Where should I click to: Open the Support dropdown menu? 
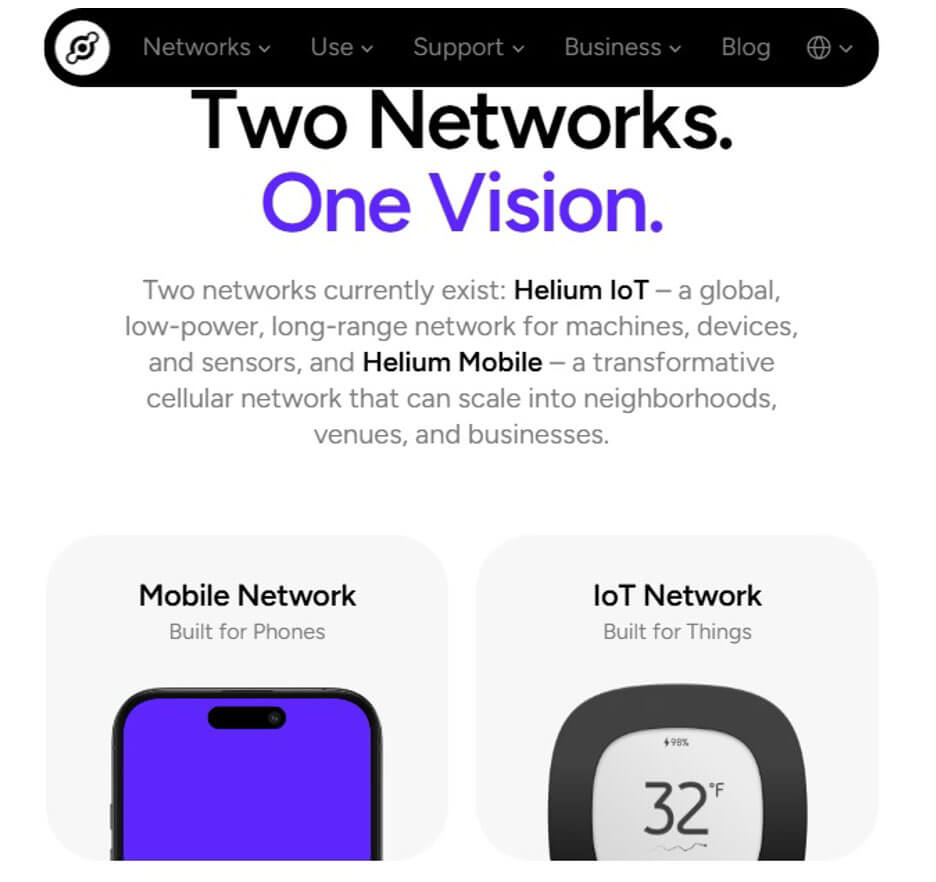click(468, 47)
